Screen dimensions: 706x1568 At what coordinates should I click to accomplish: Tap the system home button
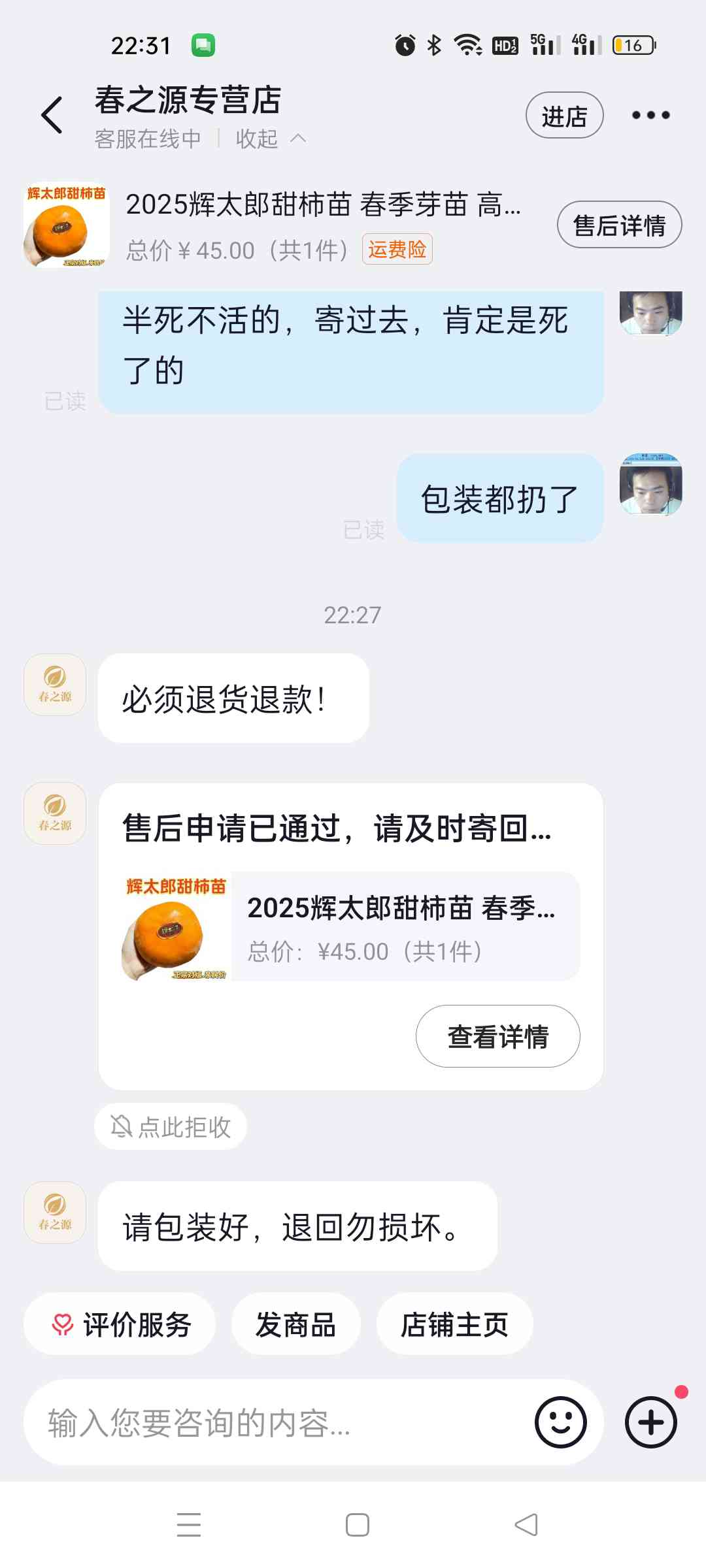tap(357, 1525)
